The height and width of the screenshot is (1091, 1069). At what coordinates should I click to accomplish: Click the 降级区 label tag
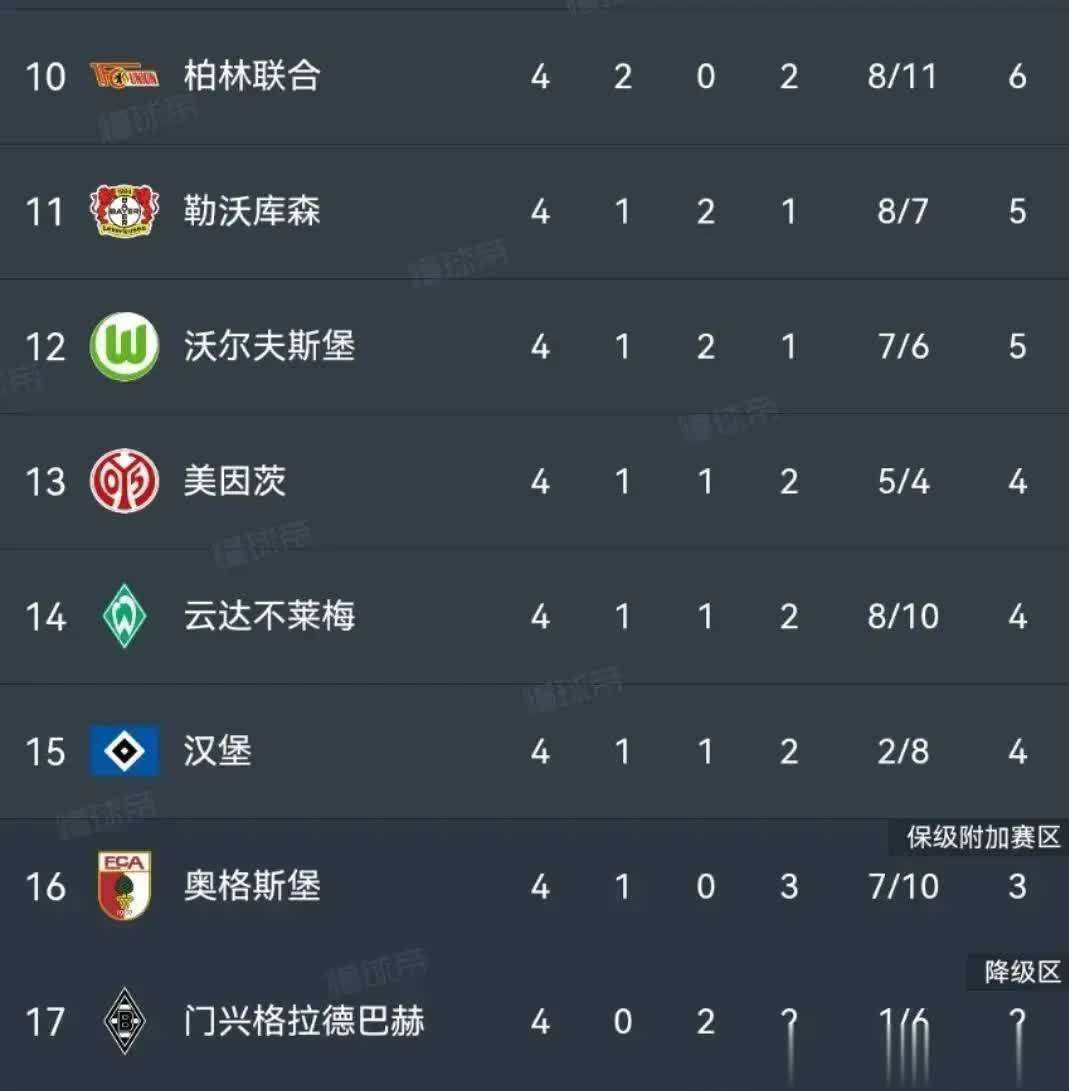click(1015, 972)
